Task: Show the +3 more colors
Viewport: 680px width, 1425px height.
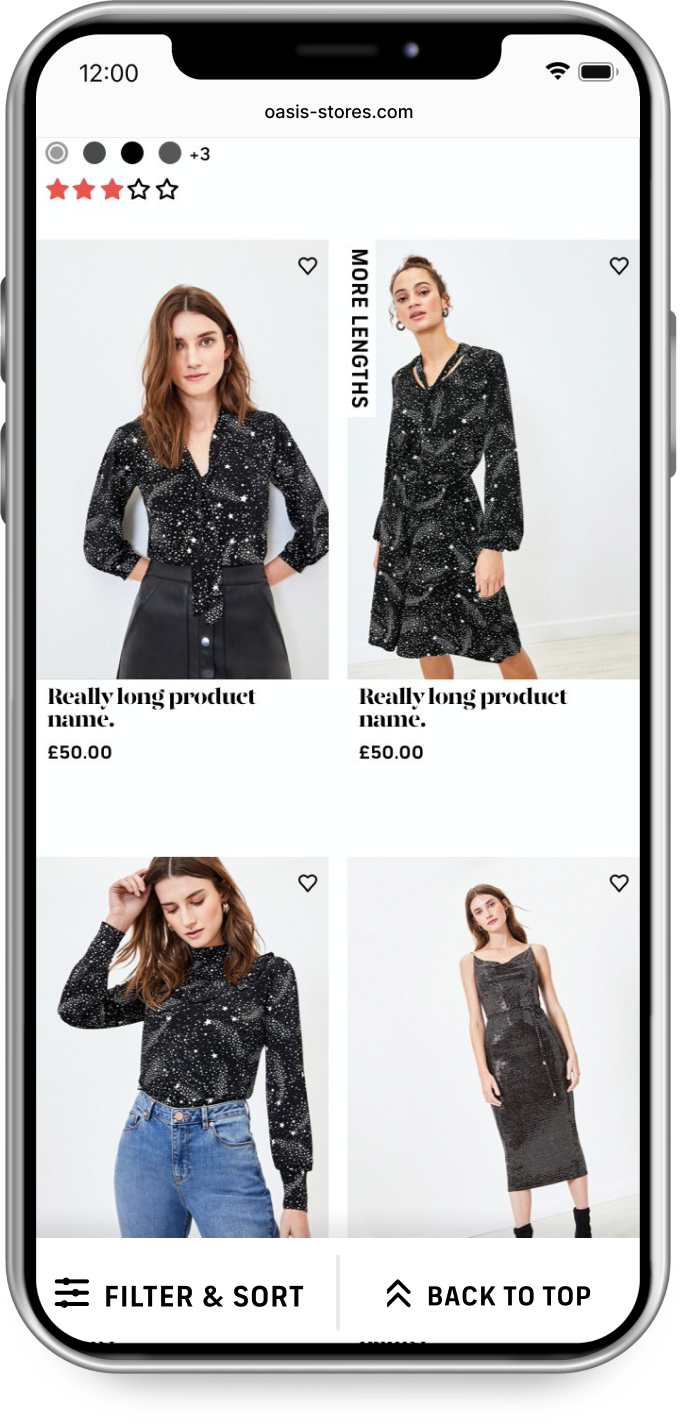Action: 200,154
